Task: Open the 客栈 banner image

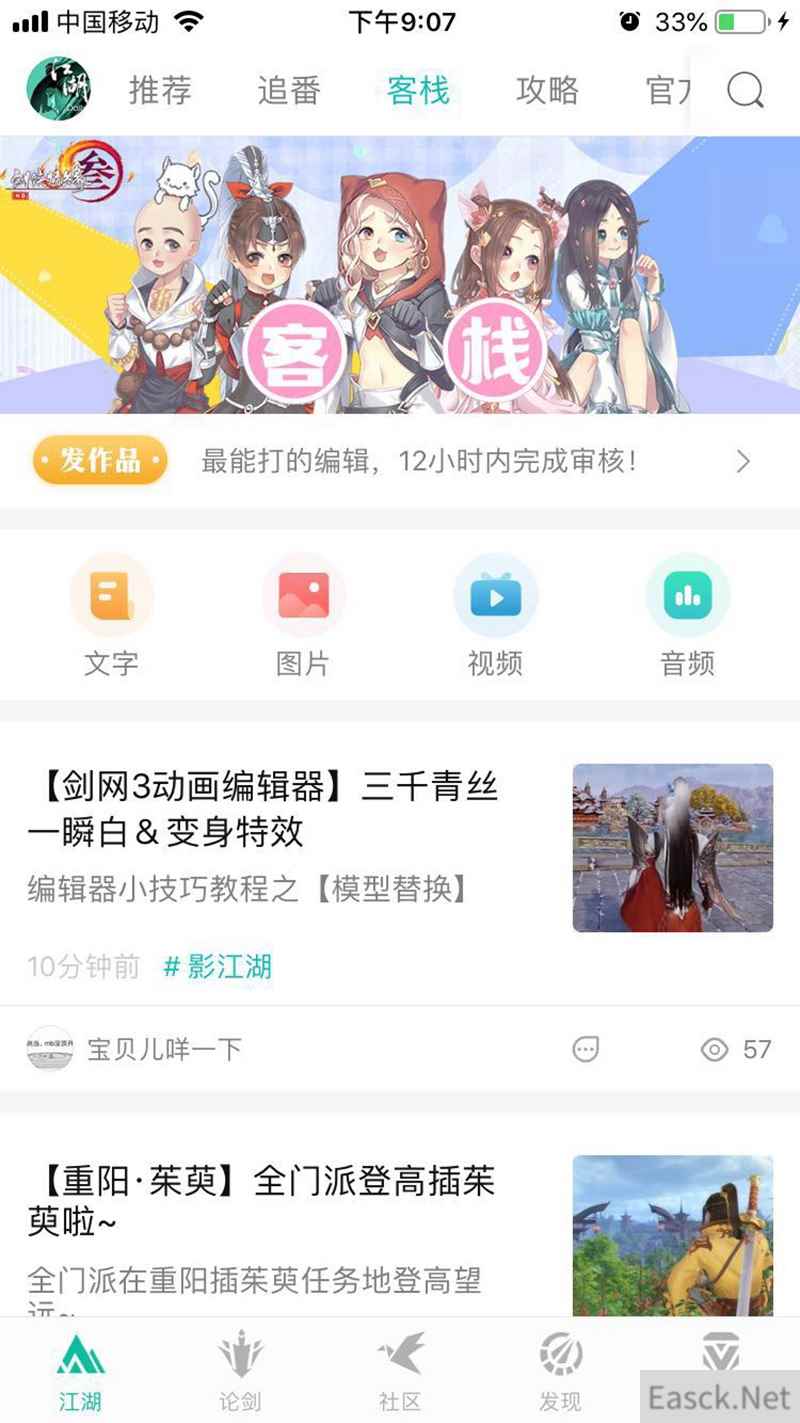Action: point(400,275)
